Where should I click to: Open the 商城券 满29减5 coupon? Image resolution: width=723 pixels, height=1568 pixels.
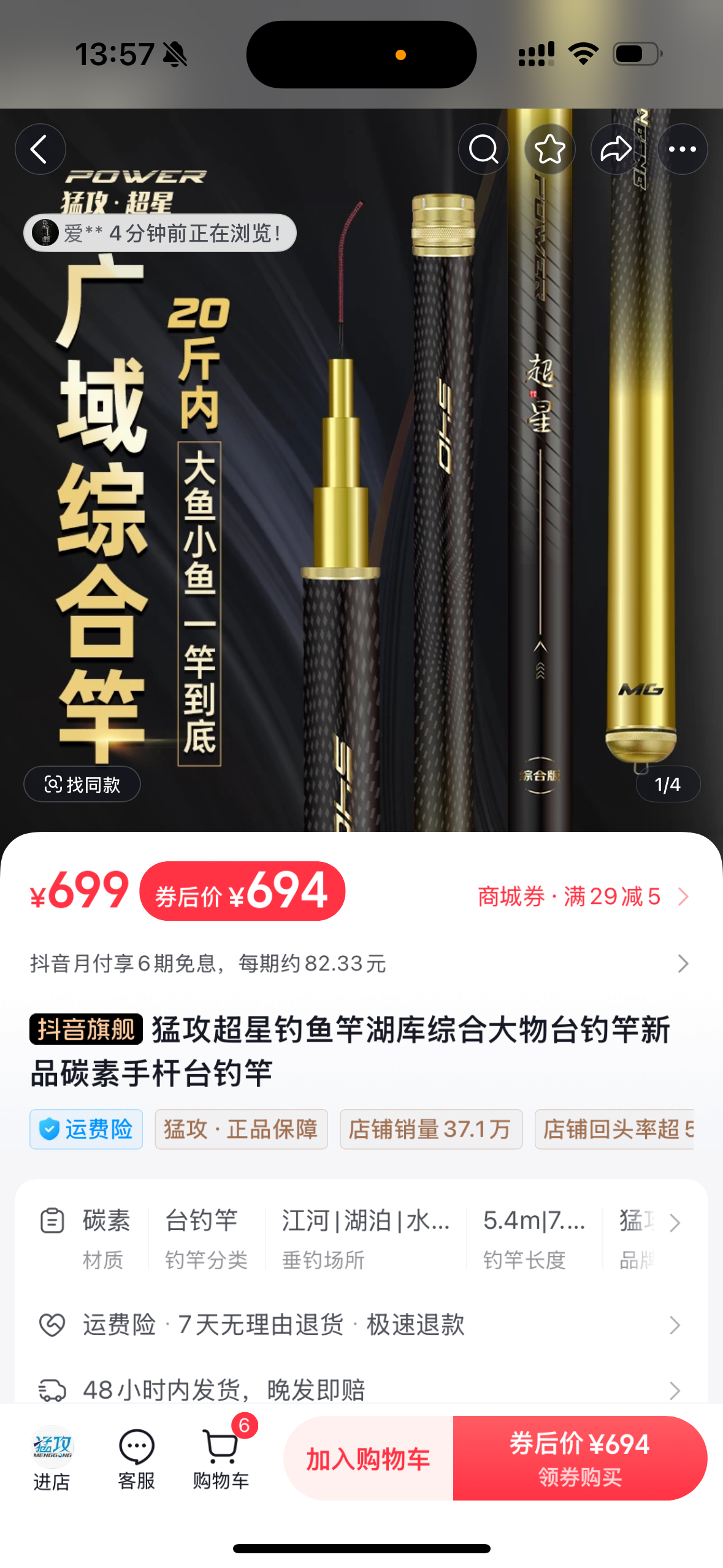(583, 896)
